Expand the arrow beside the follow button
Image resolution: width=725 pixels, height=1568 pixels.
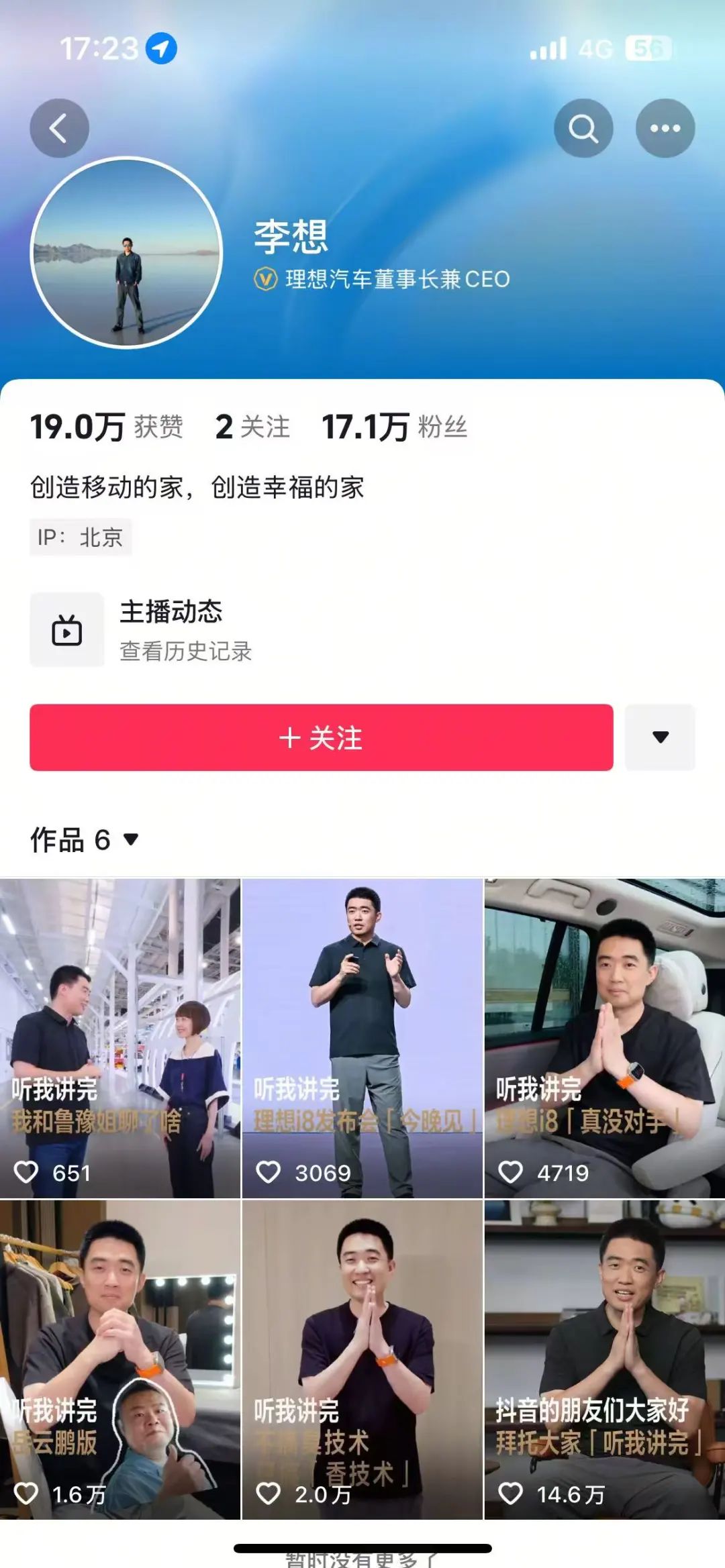point(660,737)
